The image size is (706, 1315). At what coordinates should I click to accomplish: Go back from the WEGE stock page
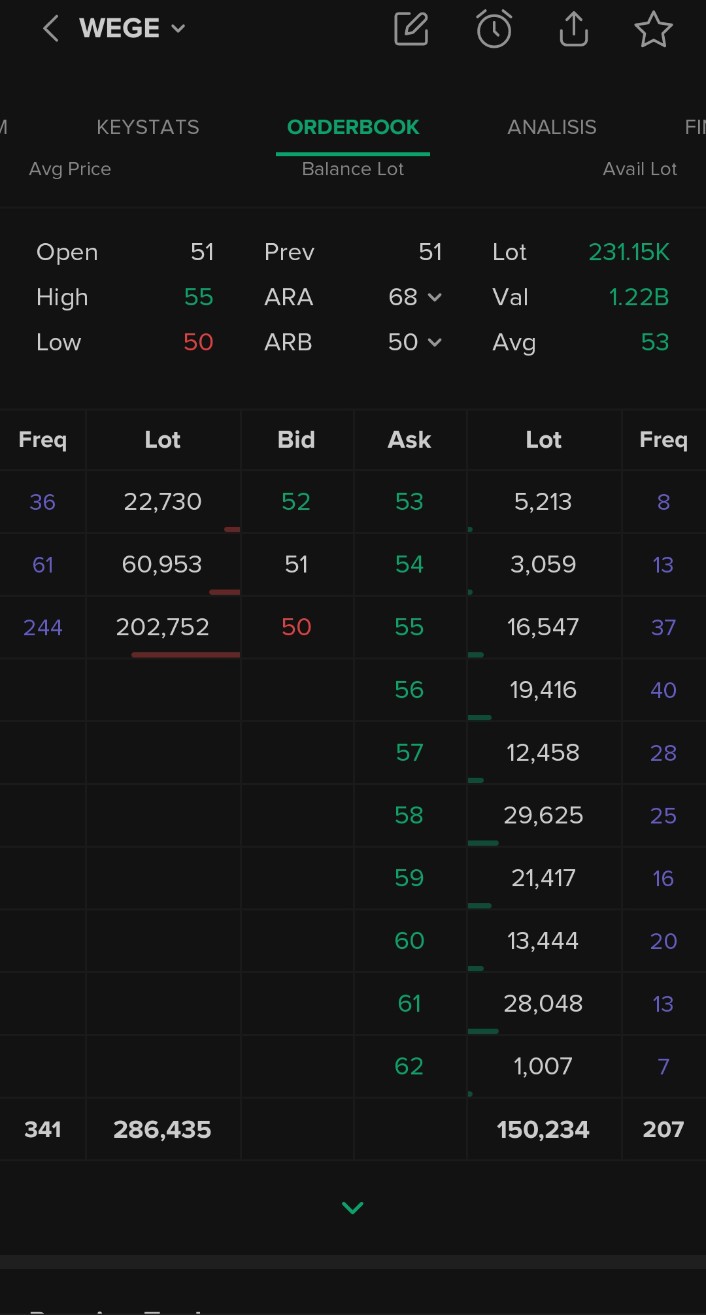click(50, 29)
